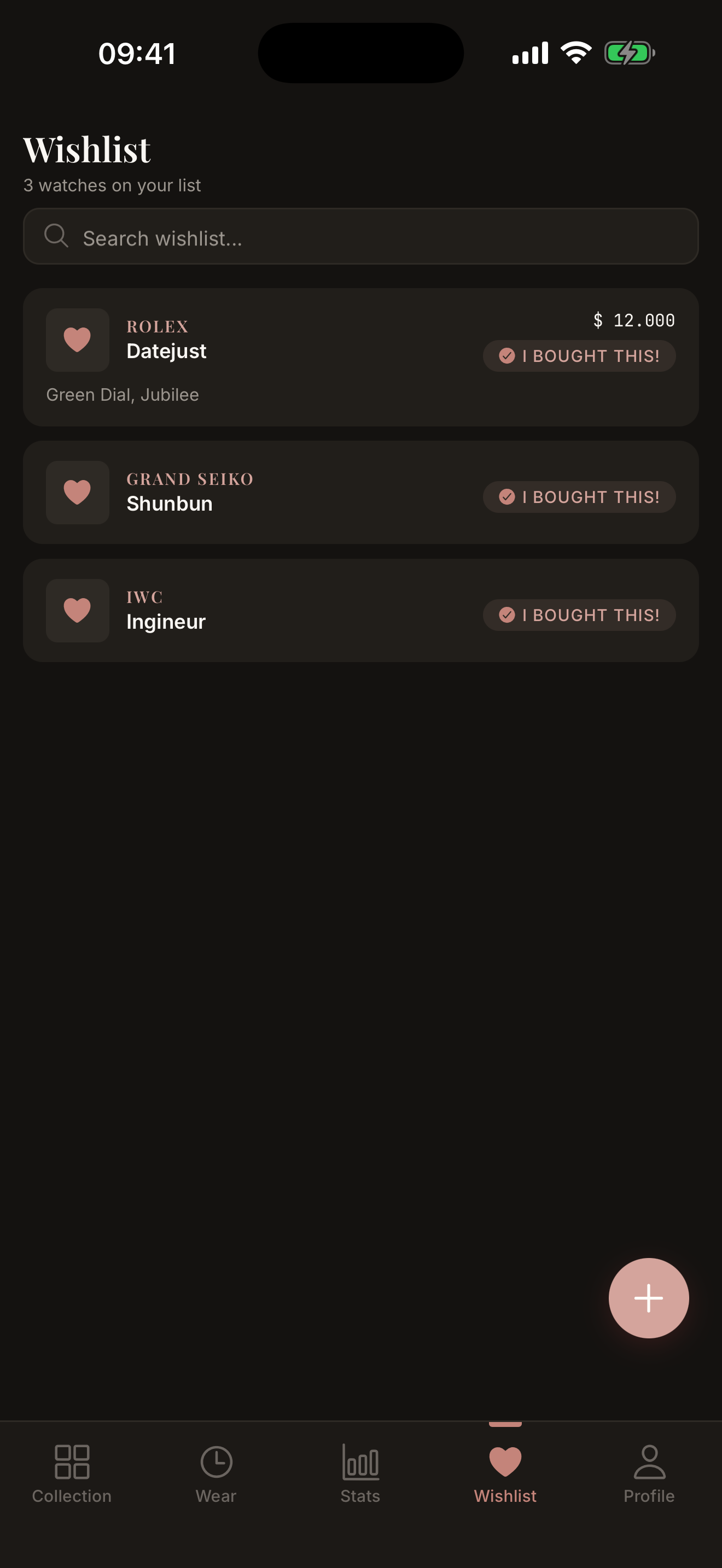Add a new watch with the plus button

[x=648, y=1298]
